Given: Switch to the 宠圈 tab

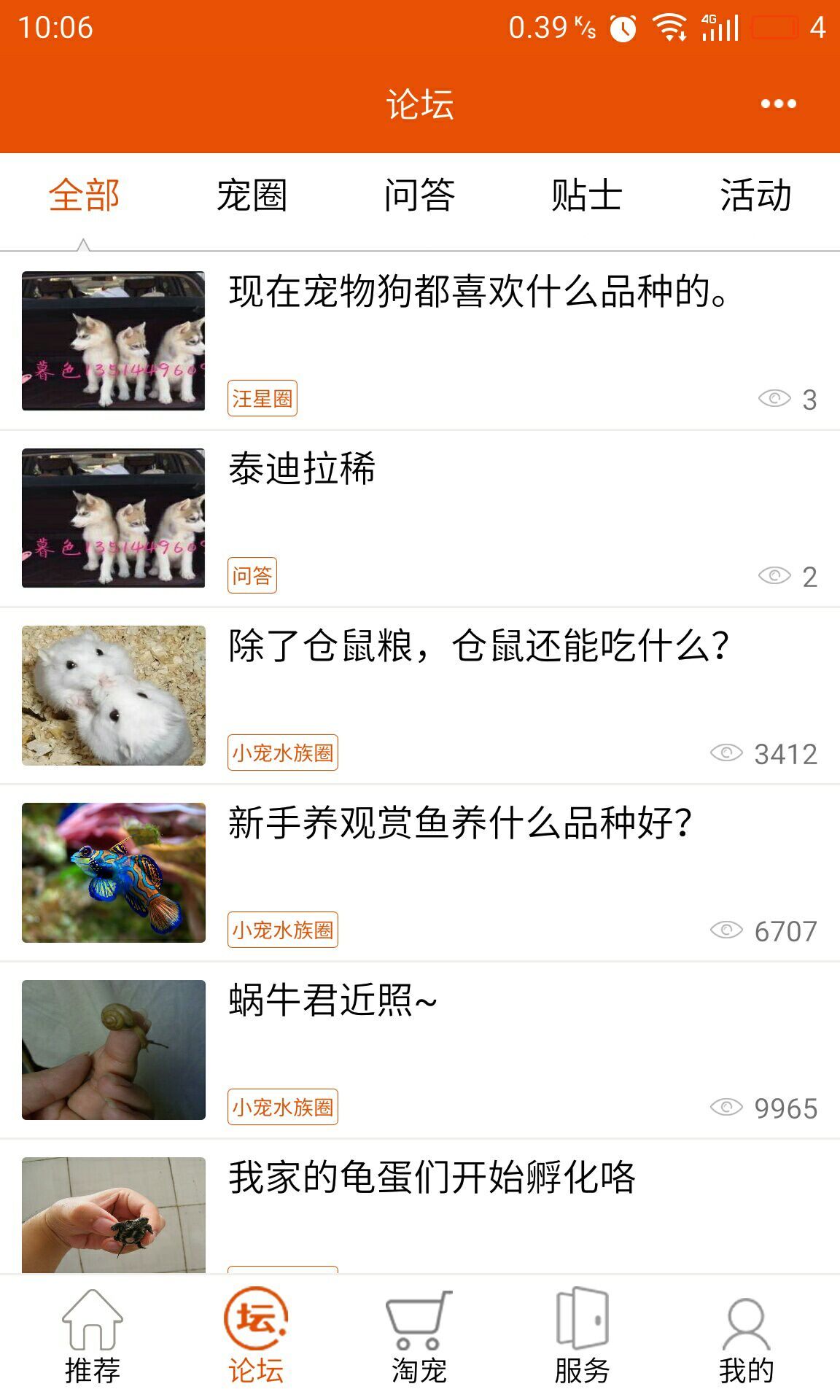Looking at the screenshot, I should pyautogui.click(x=252, y=195).
